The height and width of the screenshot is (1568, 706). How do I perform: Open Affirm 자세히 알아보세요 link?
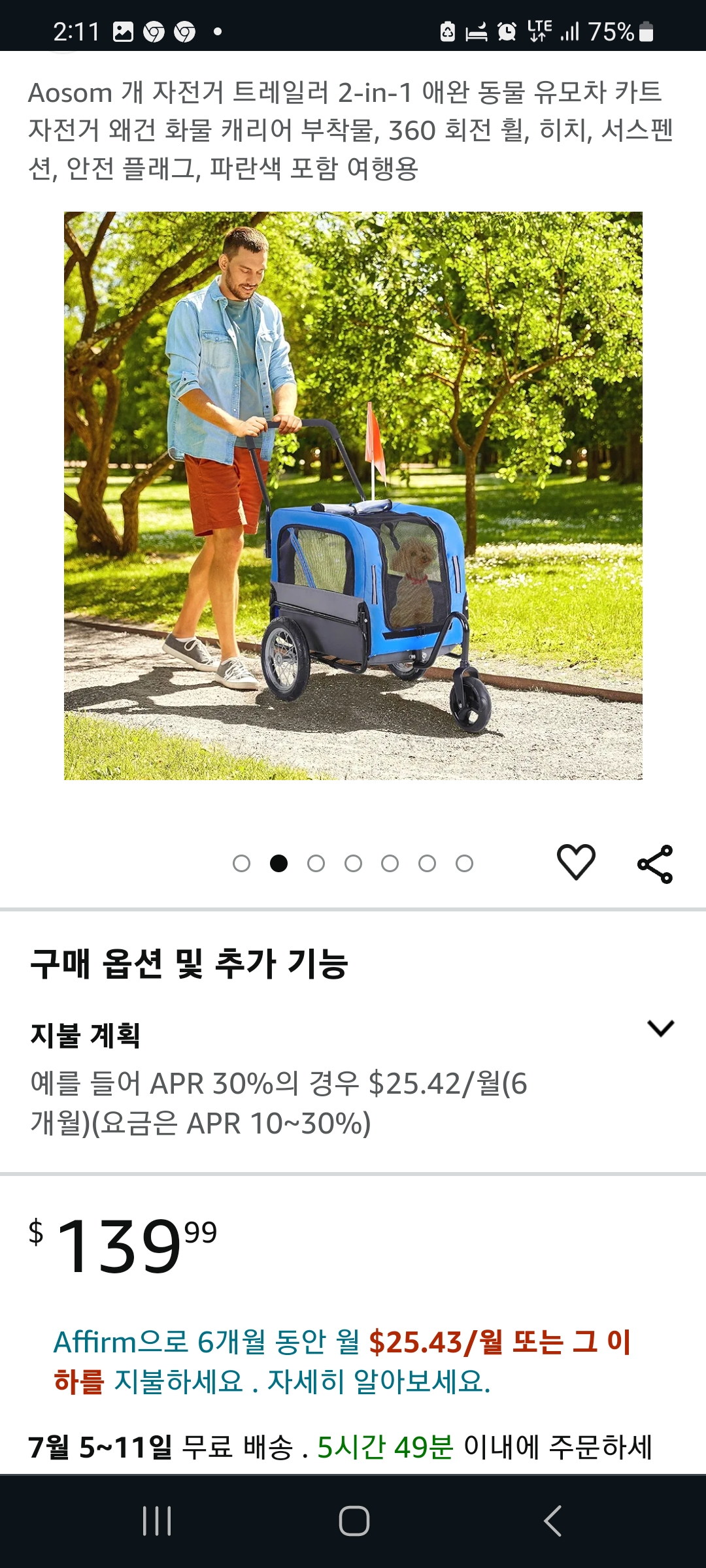click(378, 1381)
